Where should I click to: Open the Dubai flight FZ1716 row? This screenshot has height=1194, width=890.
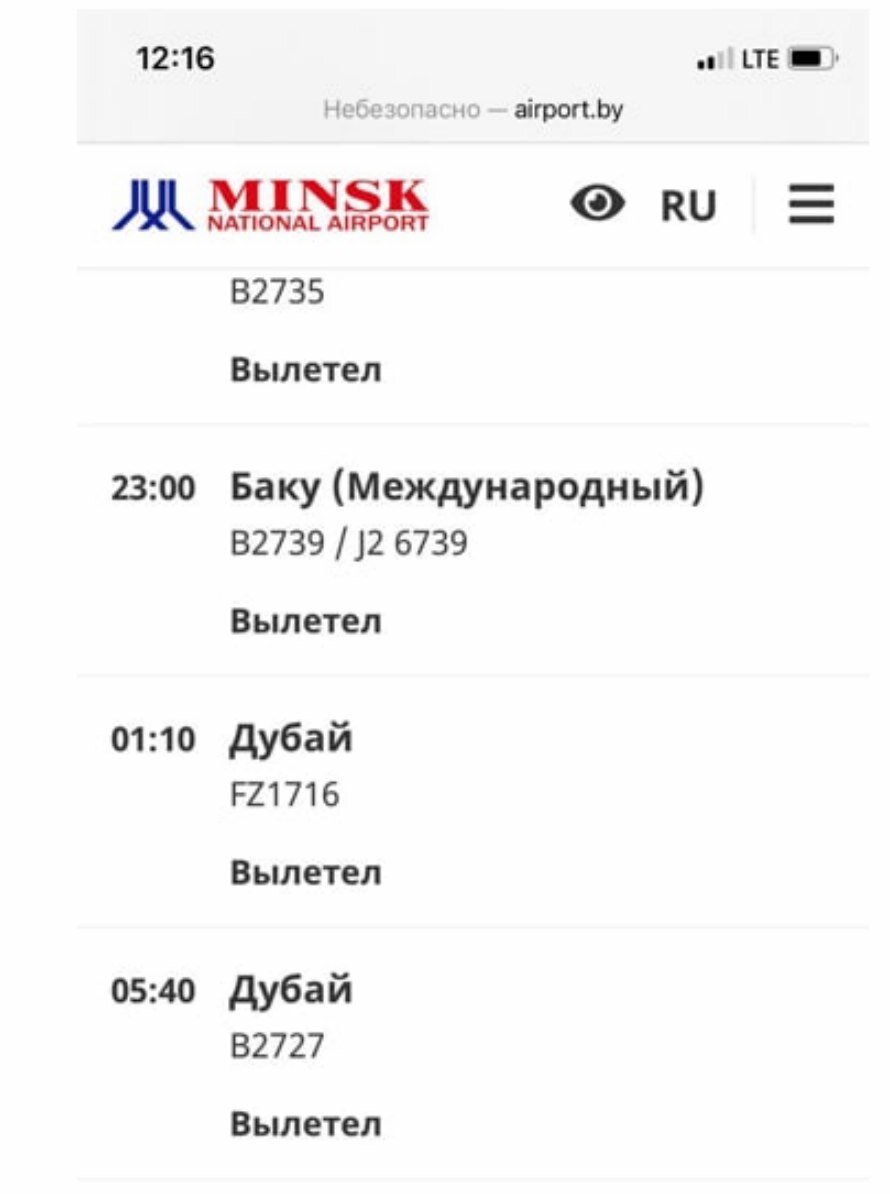tap(290, 766)
